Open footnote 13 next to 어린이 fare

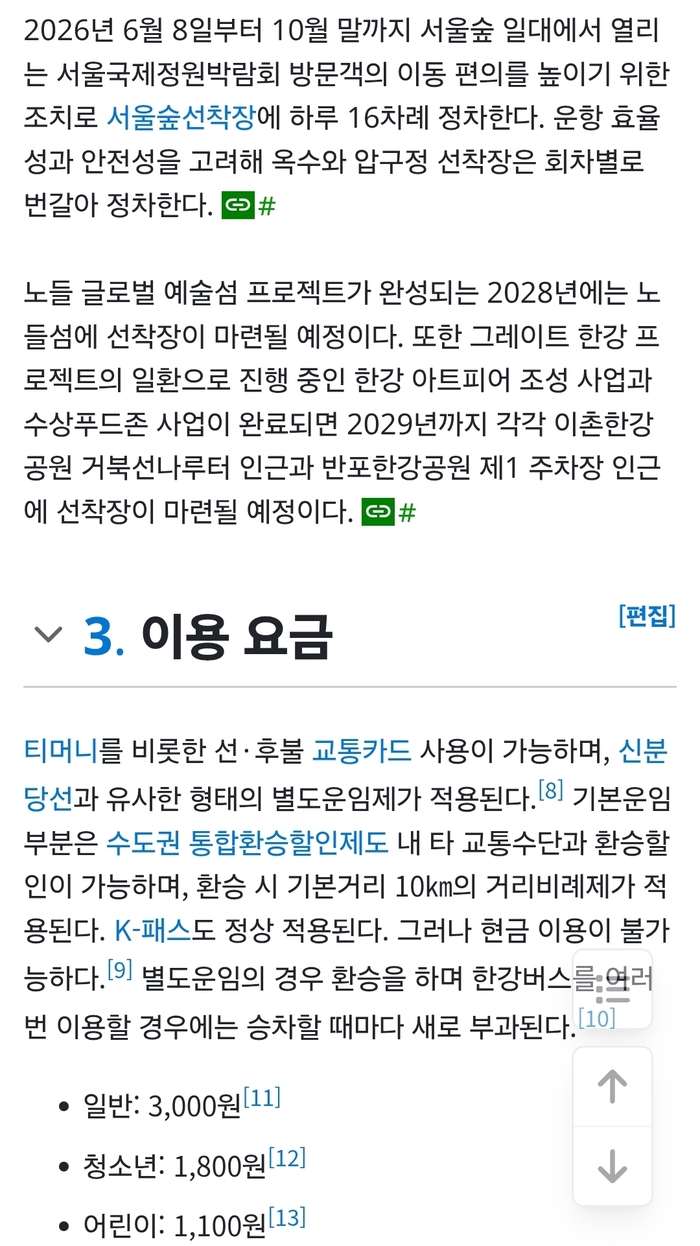(x=287, y=1218)
